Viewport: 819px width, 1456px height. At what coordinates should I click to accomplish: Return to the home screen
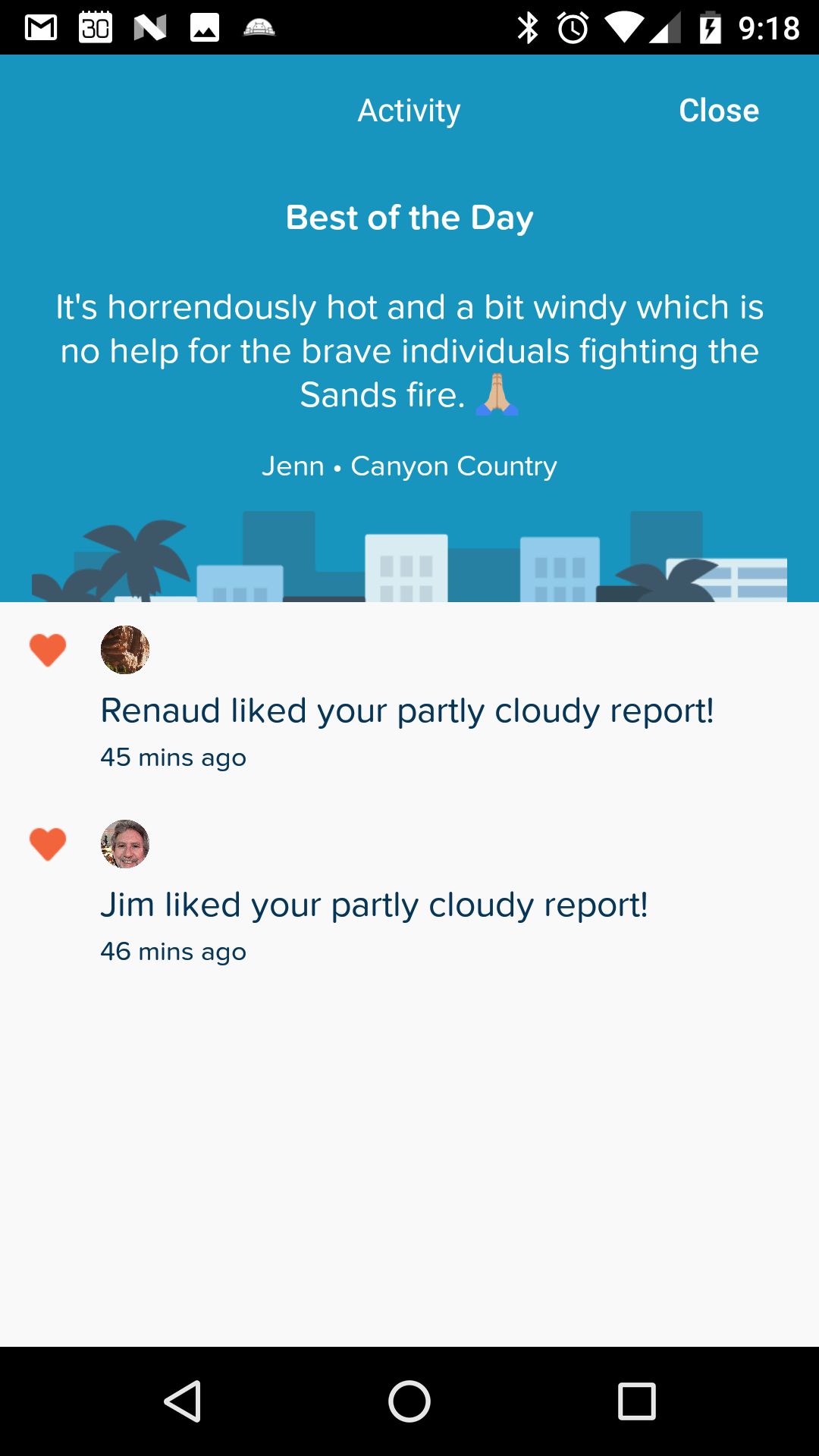point(409,1401)
